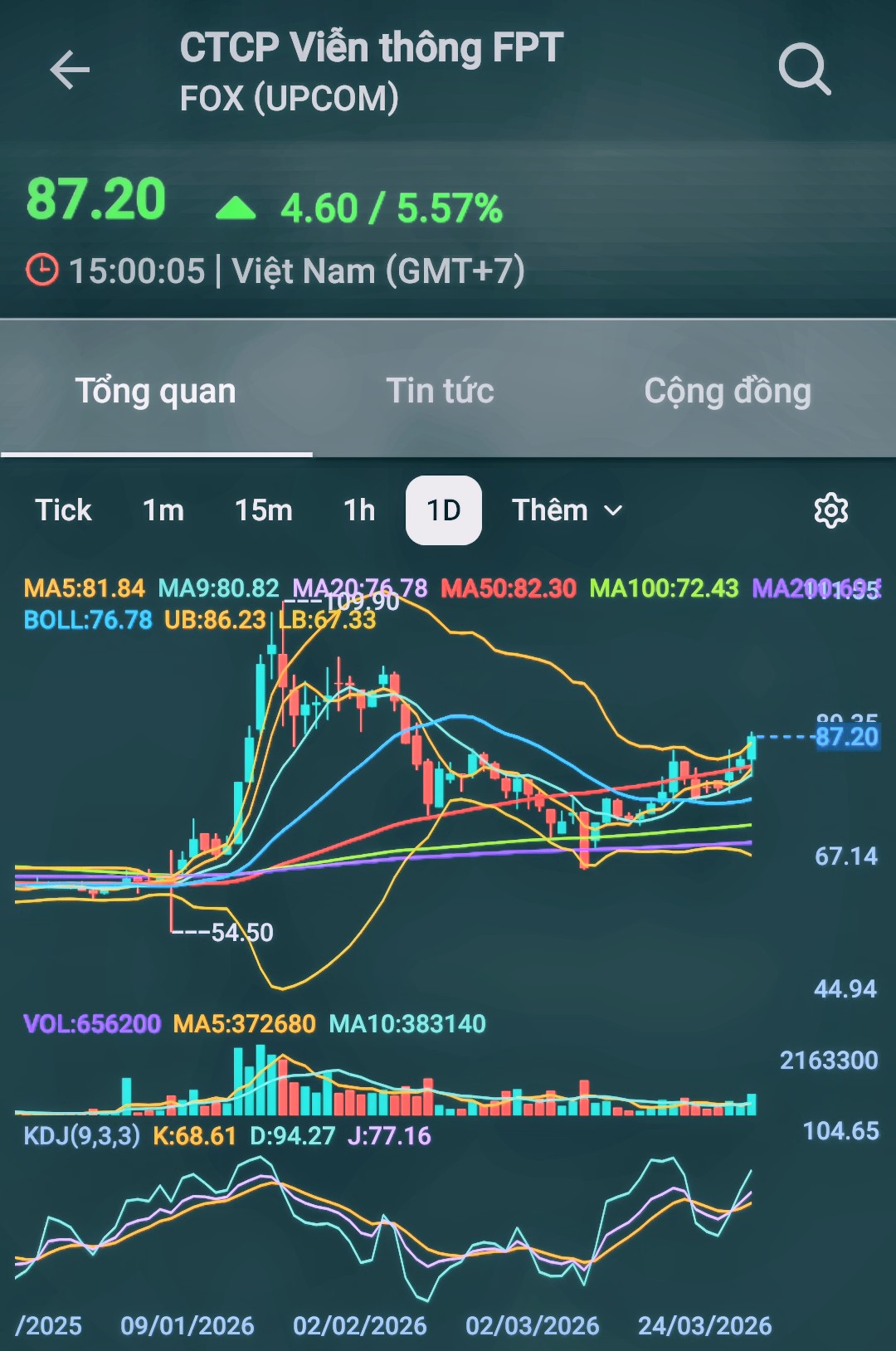Open chart settings gear icon
This screenshot has width=896, height=1351.
coord(830,510)
